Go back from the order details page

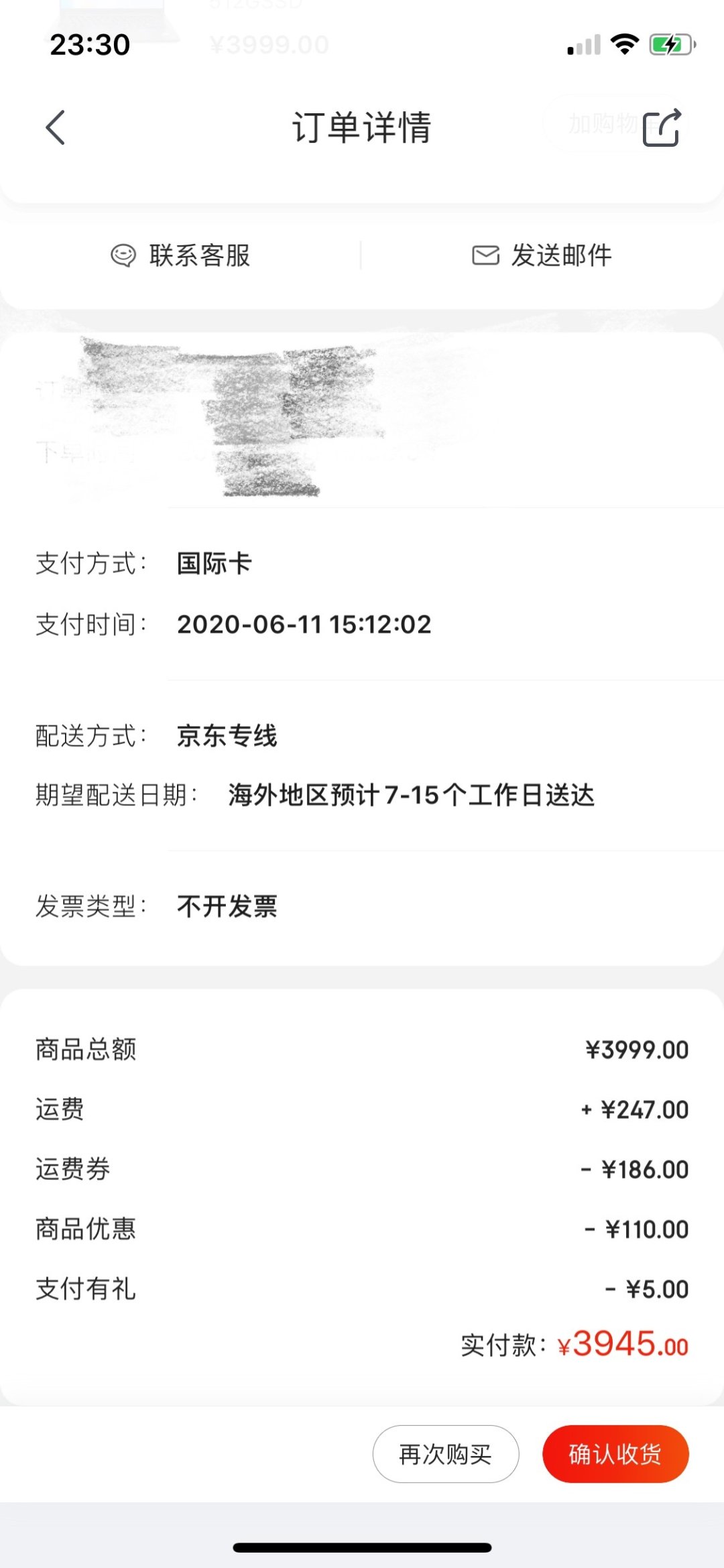point(56,127)
